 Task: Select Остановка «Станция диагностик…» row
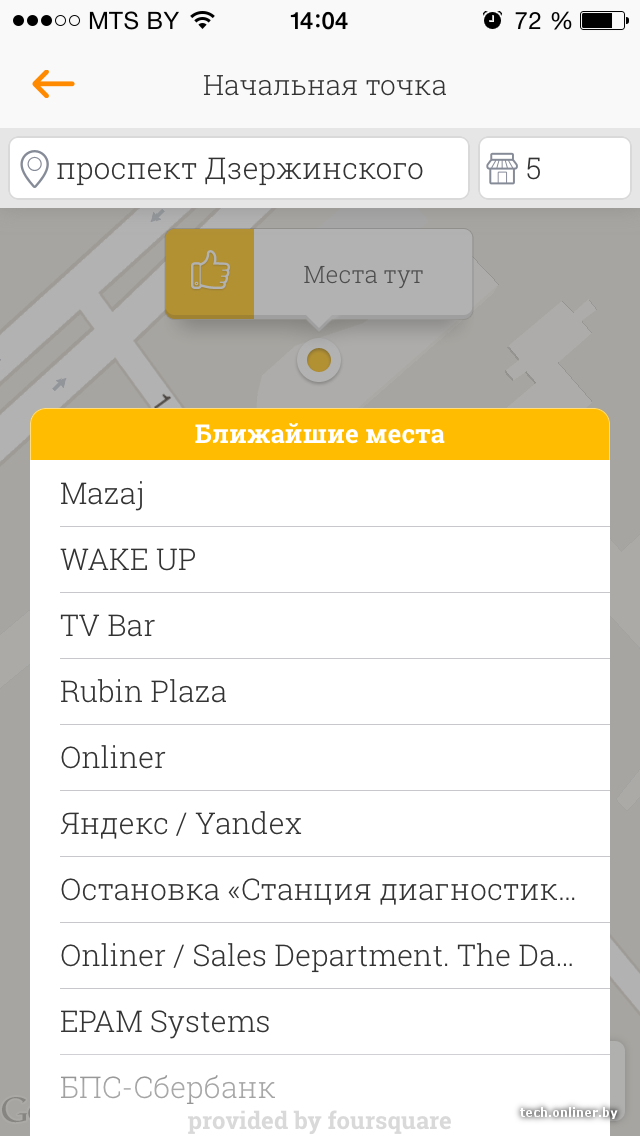point(320,890)
